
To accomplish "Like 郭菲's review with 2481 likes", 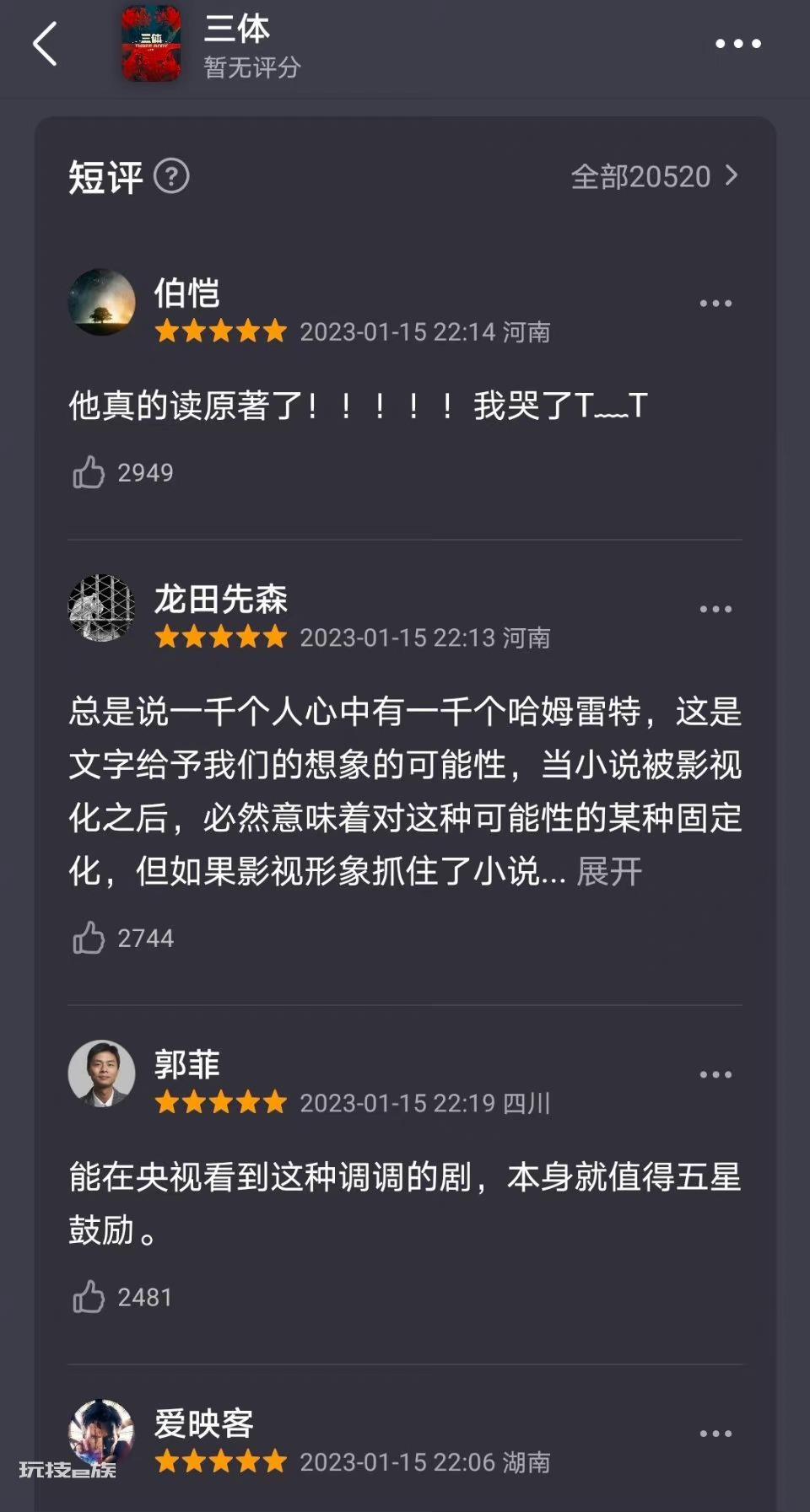I will point(89,1297).
